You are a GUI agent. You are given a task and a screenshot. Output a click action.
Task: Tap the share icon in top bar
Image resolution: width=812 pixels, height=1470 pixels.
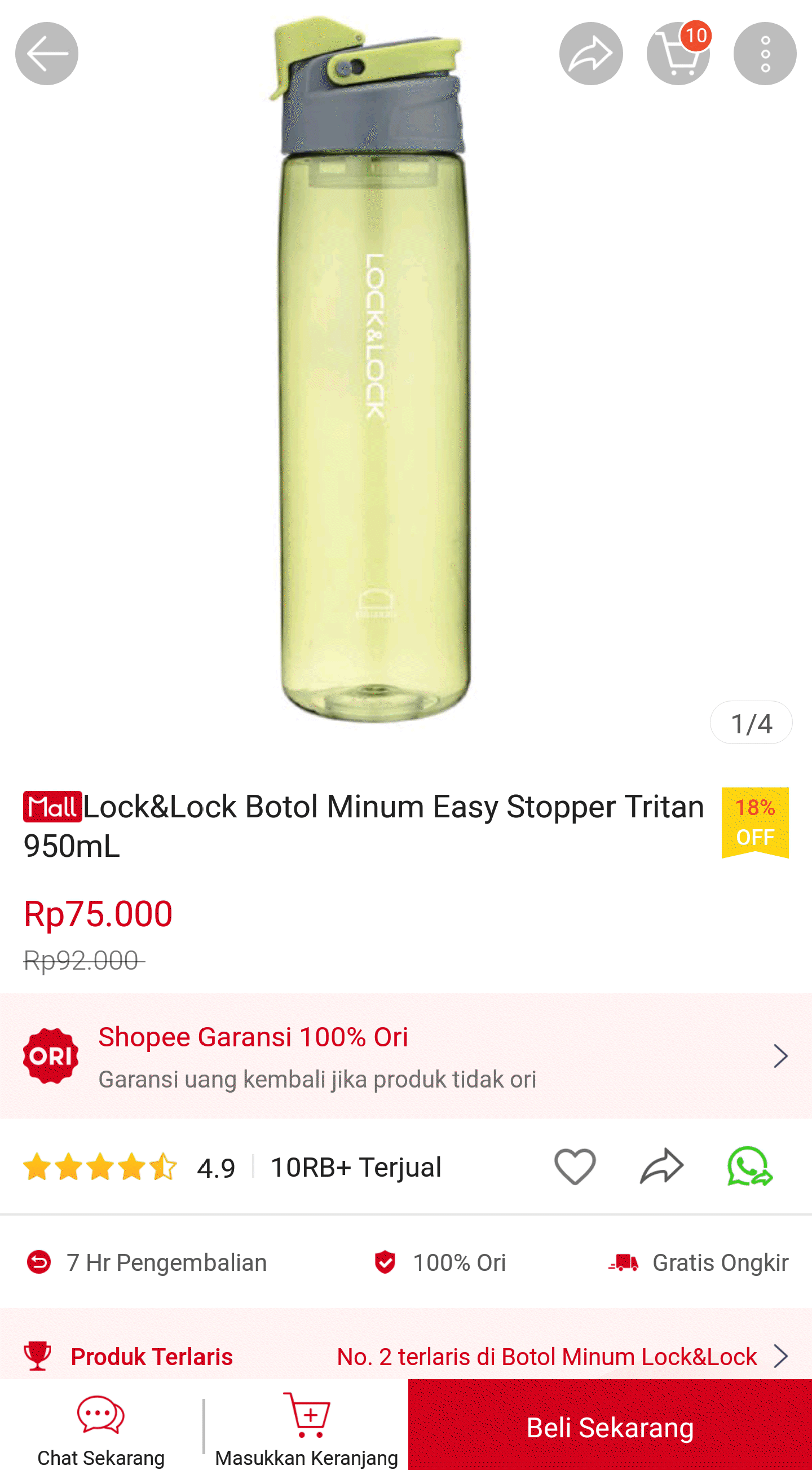590,54
